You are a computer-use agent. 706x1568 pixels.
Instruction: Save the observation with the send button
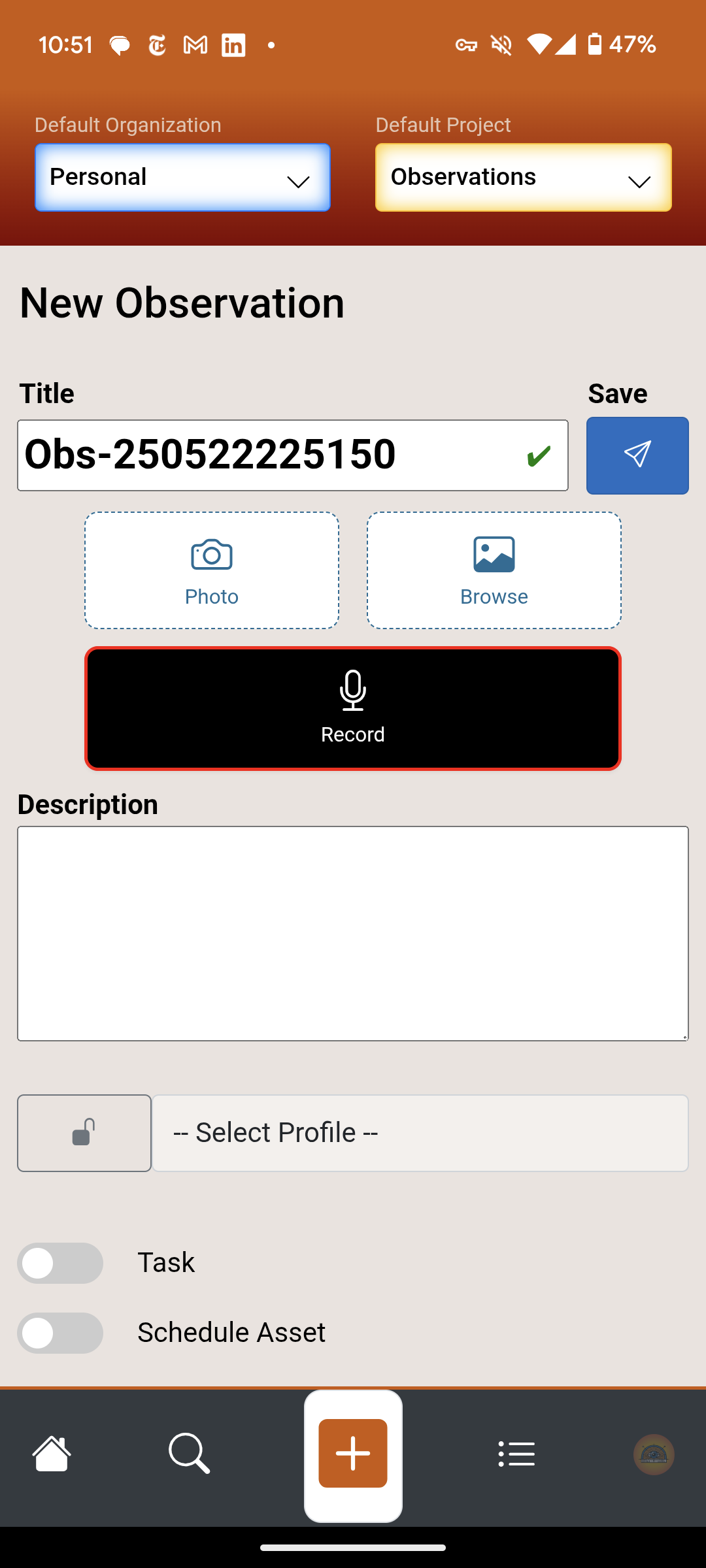pyautogui.click(x=637, y=455)
